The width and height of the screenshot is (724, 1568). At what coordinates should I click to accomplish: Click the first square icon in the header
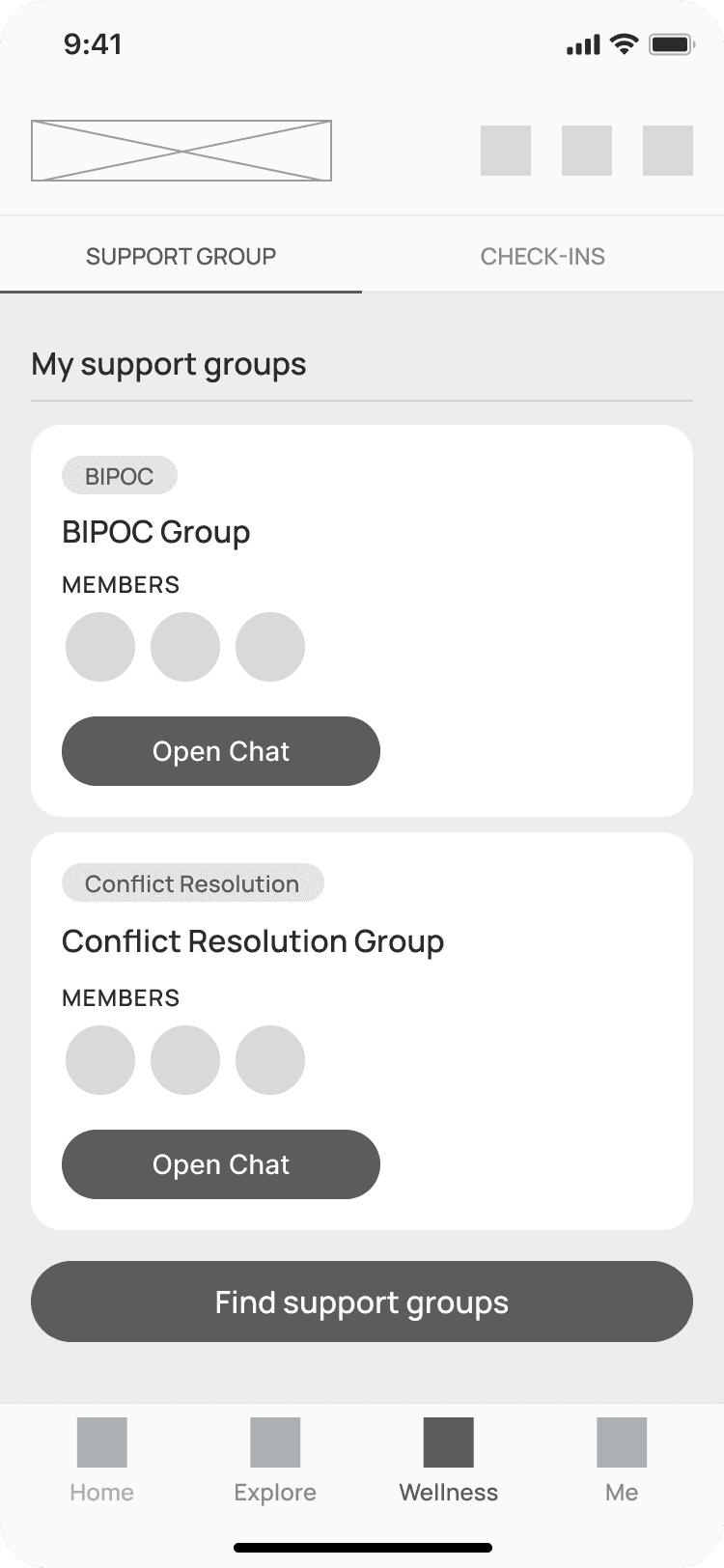506,151
